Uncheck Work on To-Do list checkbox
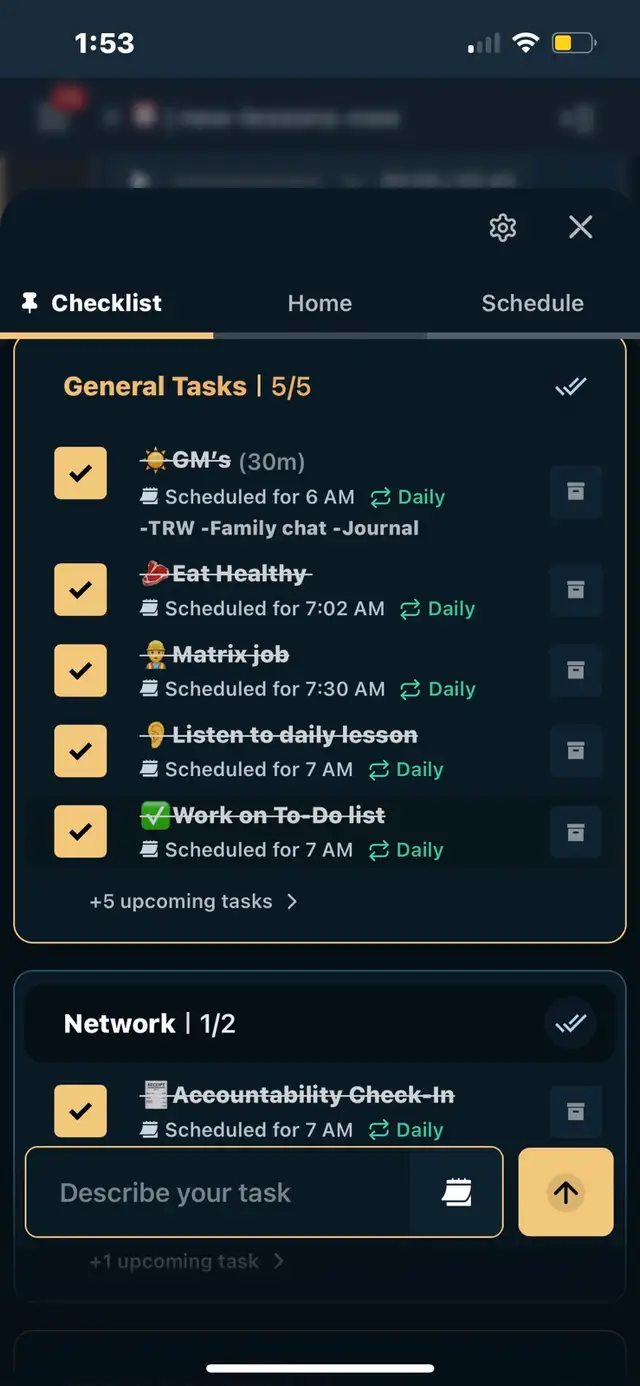This screenshot has height=1386, width=640. [x=80, y=832]
